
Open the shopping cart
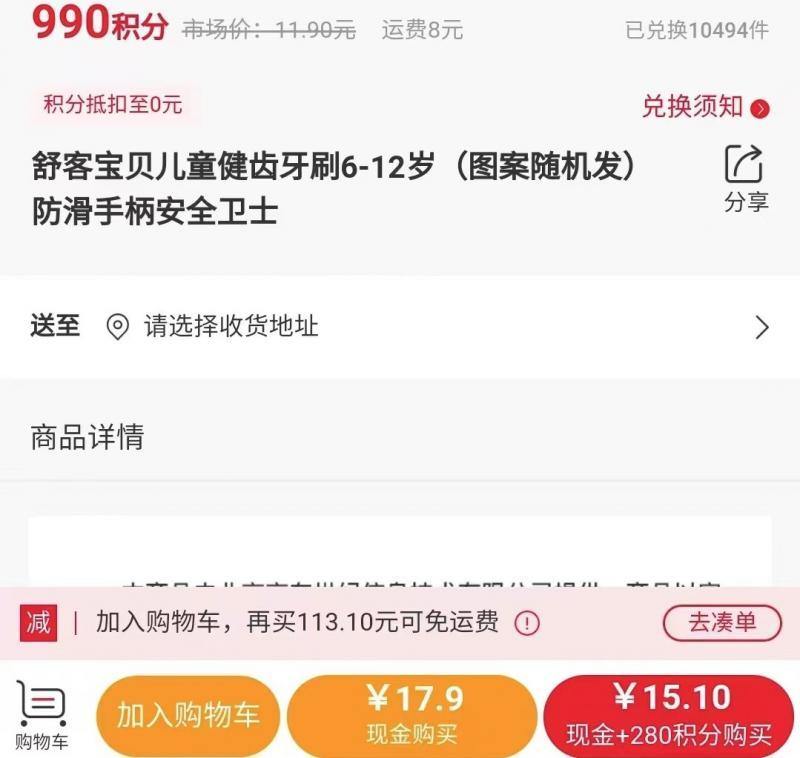[42, 715]
